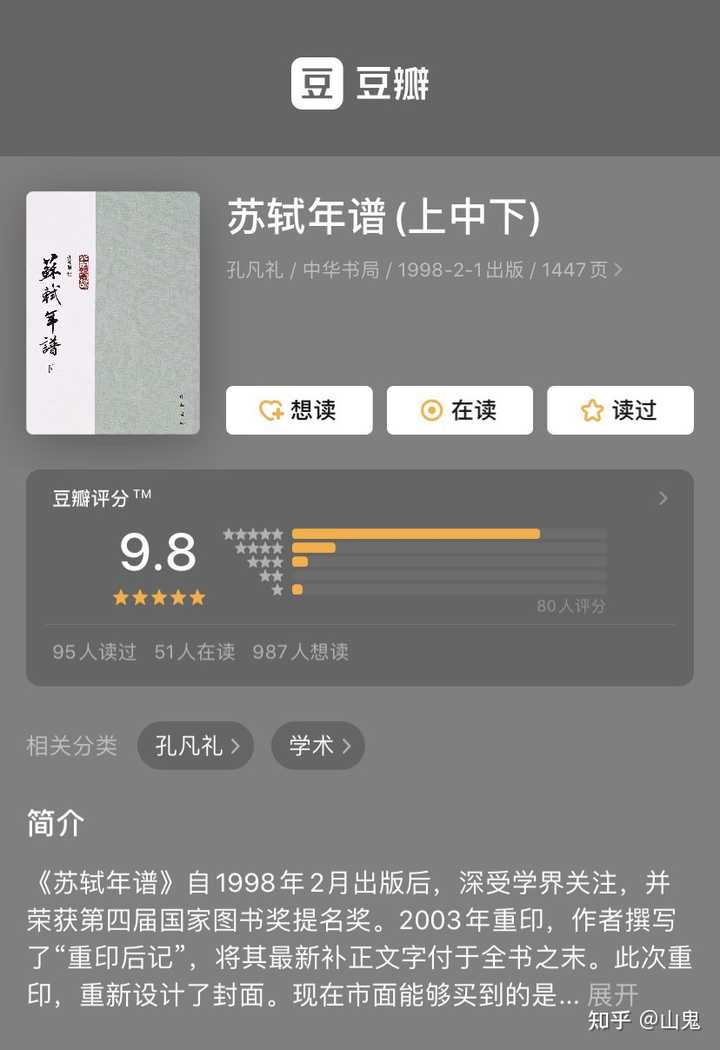Mark the book as 想读
Viewport: 720px width, 1050px height.
(299, 410)
